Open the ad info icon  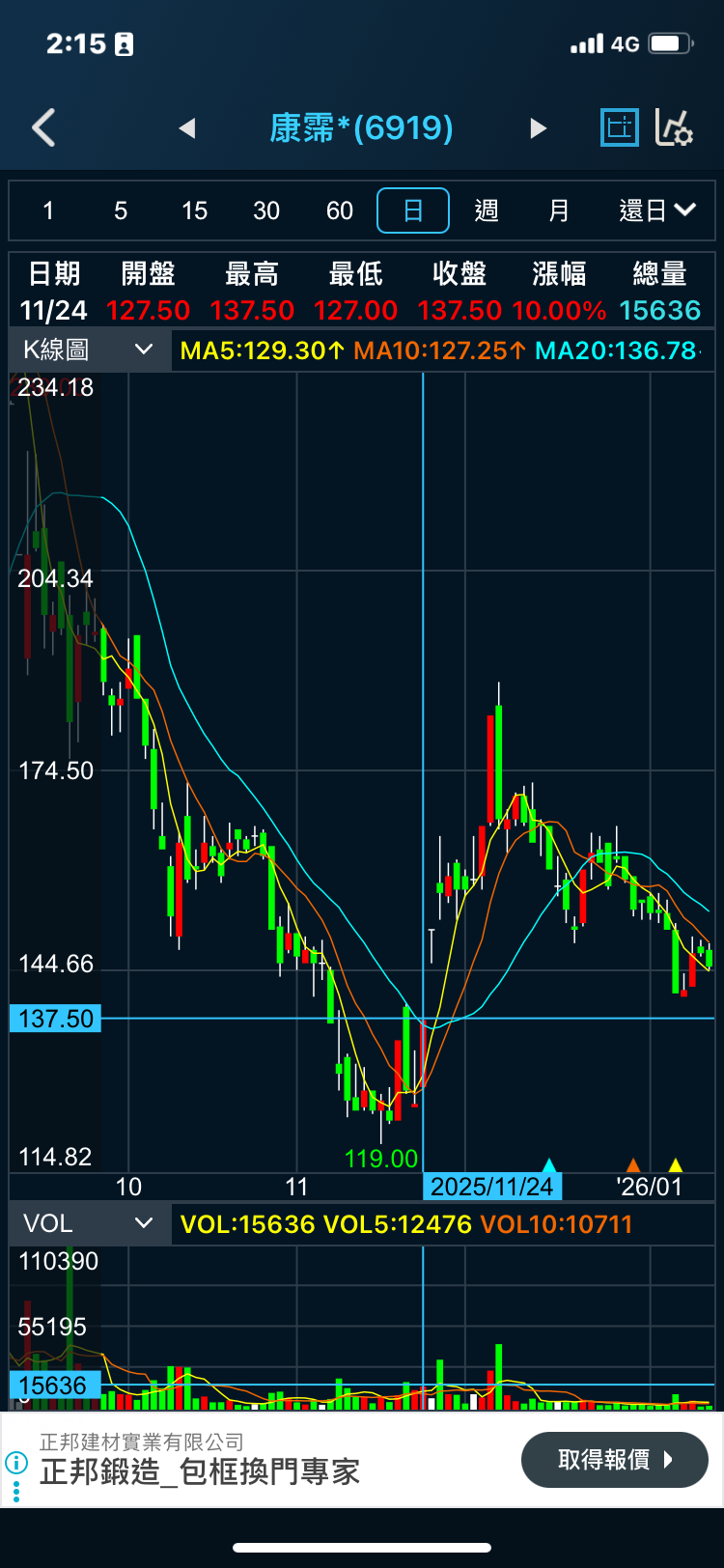16,1462
